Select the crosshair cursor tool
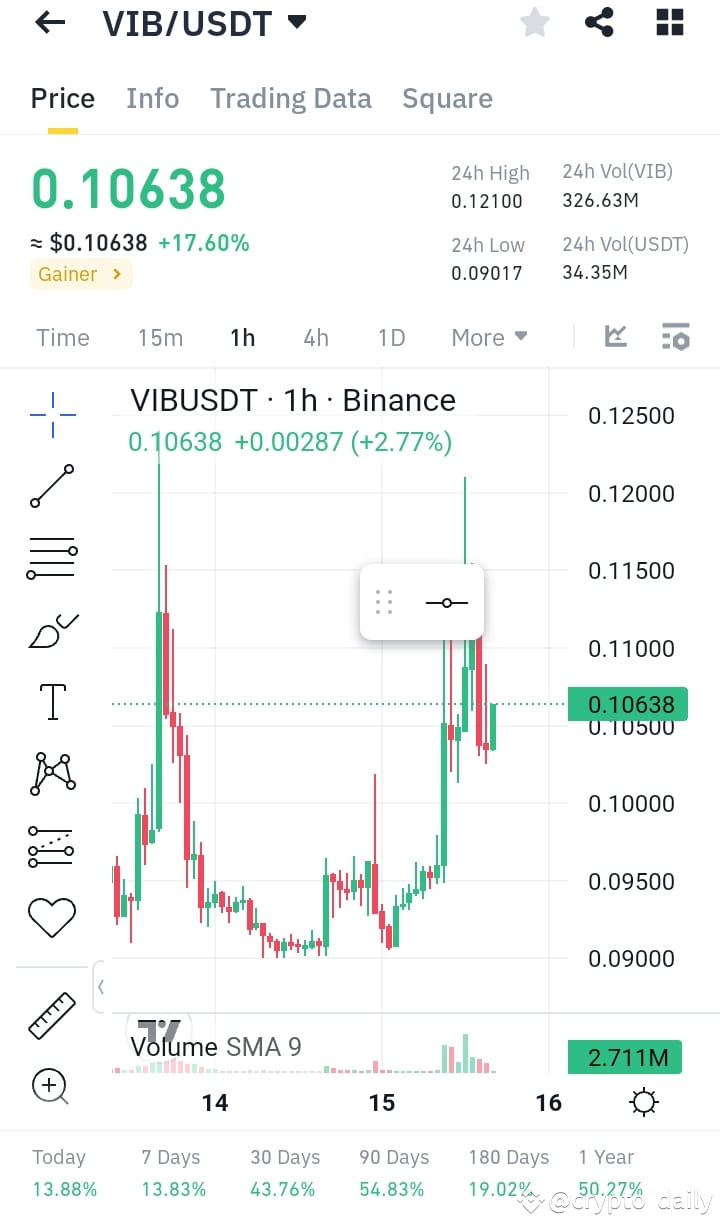Viewport: 720px width, 1223px height. click(51, 415)
